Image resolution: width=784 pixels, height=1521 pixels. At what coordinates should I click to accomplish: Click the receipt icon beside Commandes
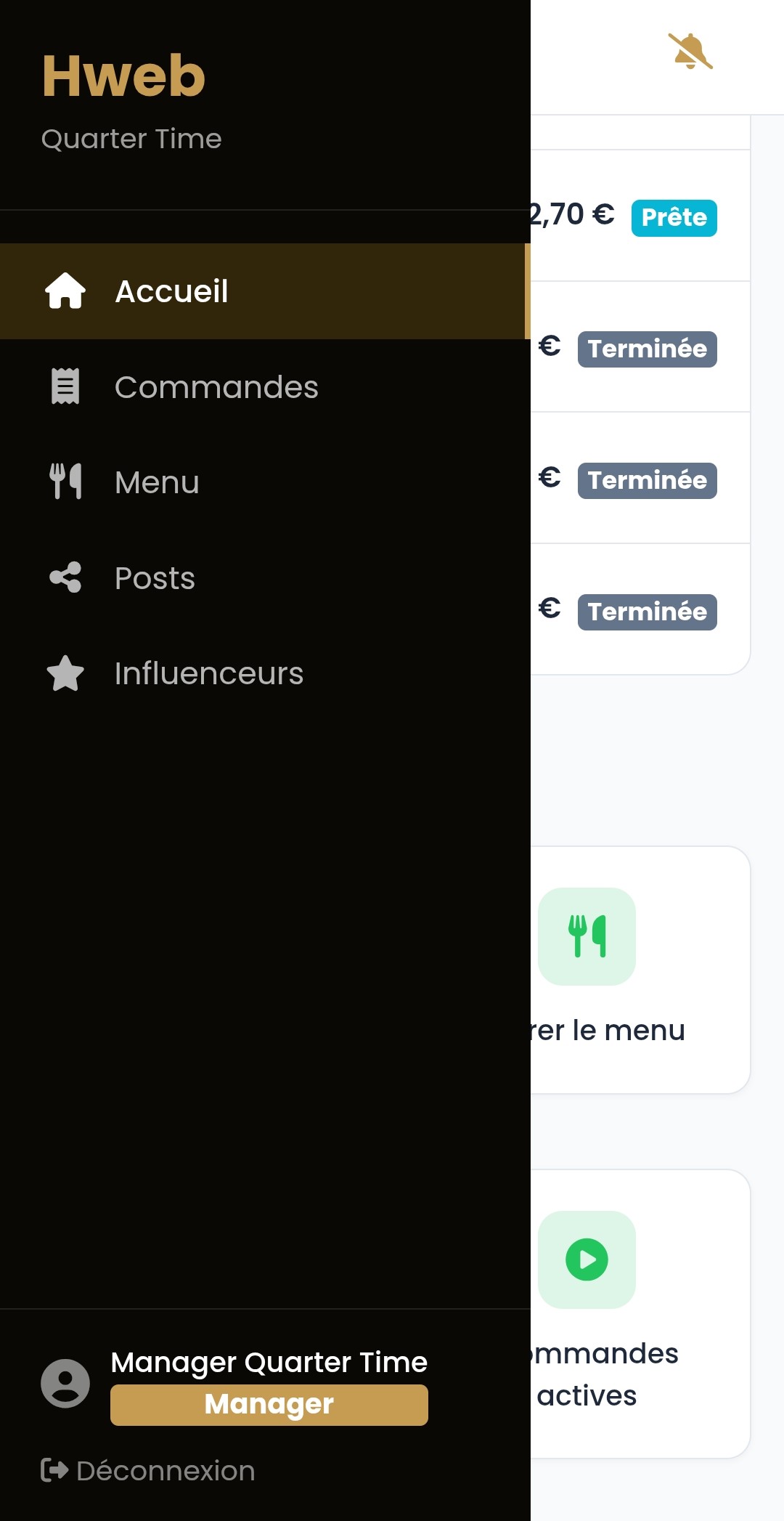(65, 386)
